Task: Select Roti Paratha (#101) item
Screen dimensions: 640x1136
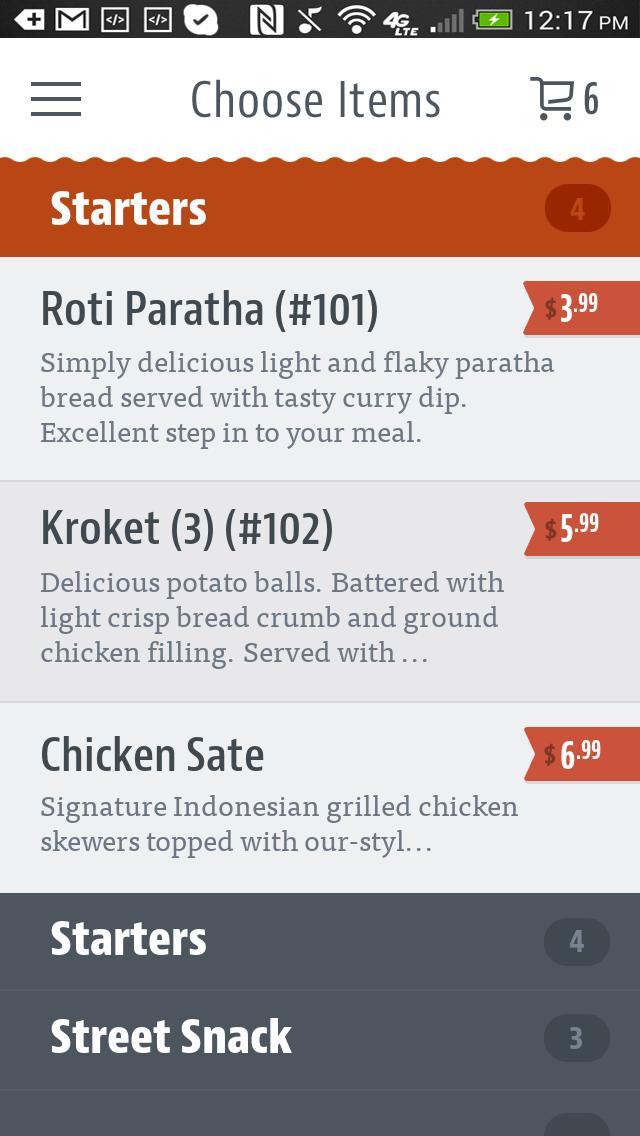Action: click(x=280, y=370)
